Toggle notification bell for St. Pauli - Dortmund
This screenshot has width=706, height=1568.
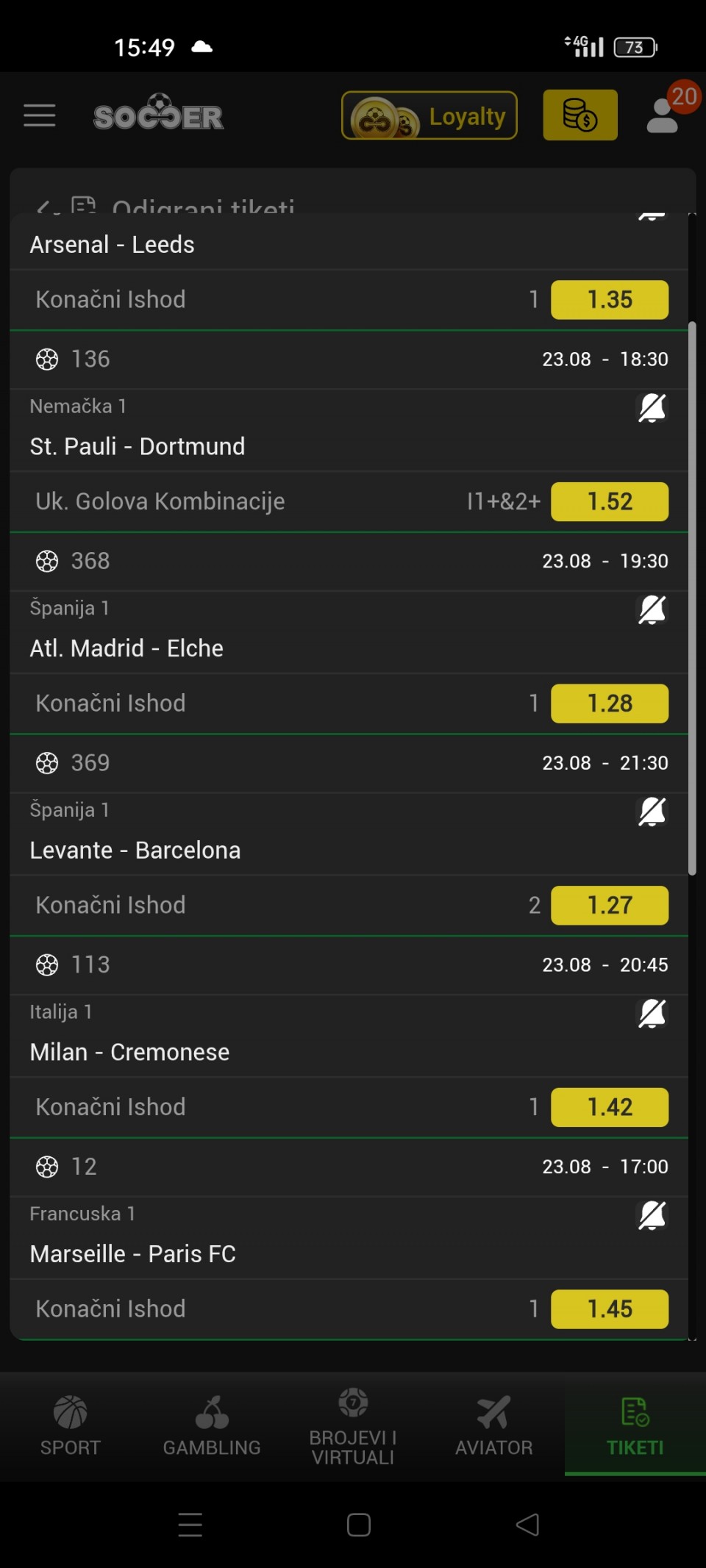click(x=652, y=407)
